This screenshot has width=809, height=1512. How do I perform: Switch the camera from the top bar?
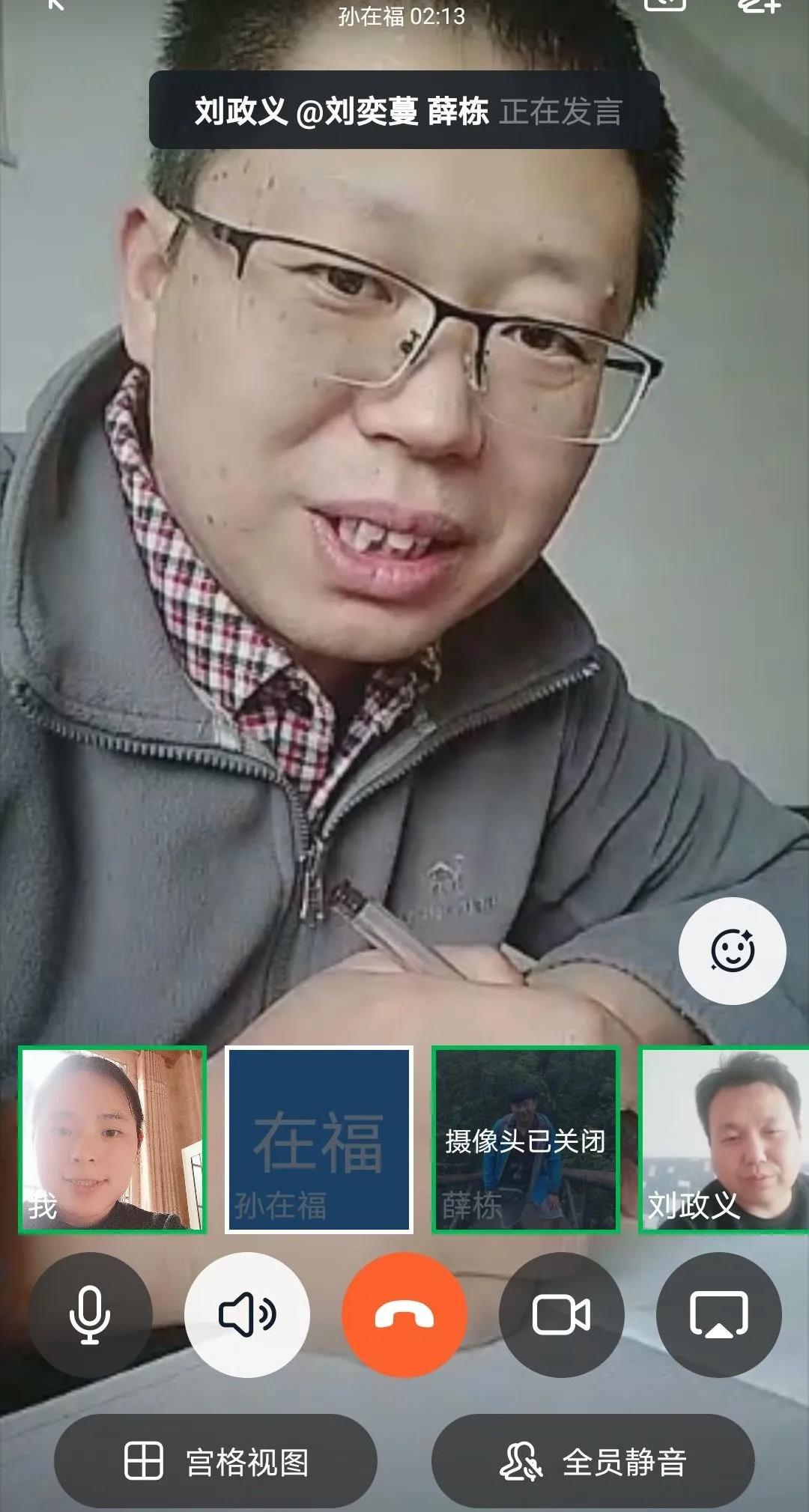(664, 4)
